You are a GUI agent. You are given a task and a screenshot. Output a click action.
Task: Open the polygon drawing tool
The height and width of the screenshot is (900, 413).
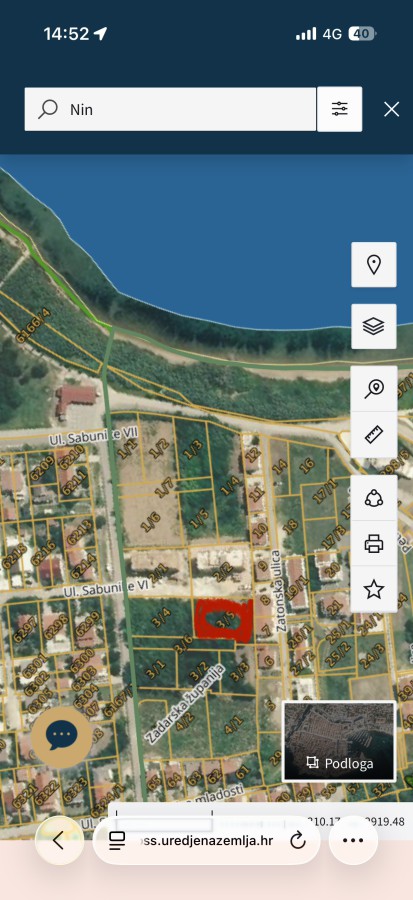[373, 498]
